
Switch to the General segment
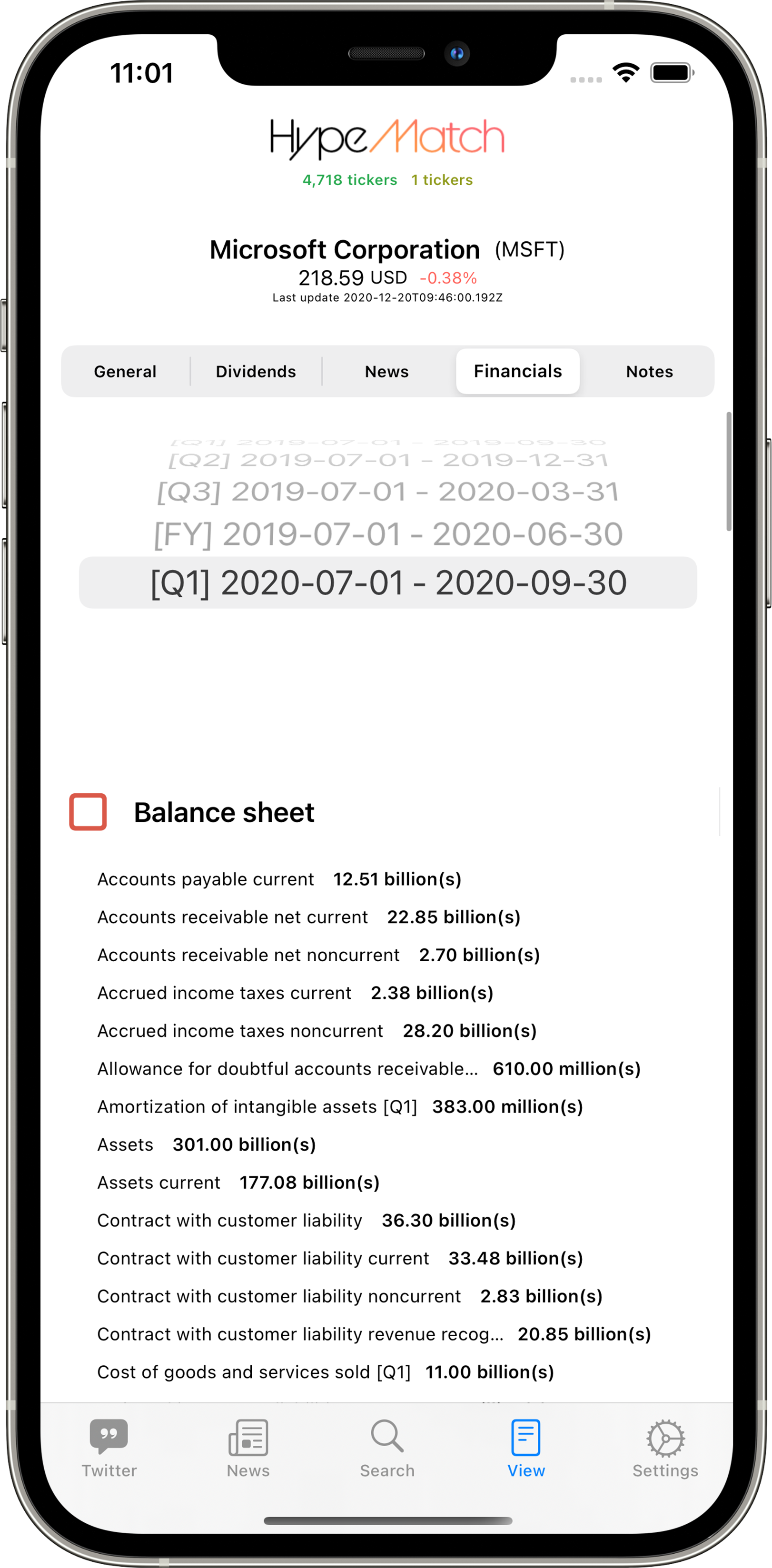tap(126, 371)
